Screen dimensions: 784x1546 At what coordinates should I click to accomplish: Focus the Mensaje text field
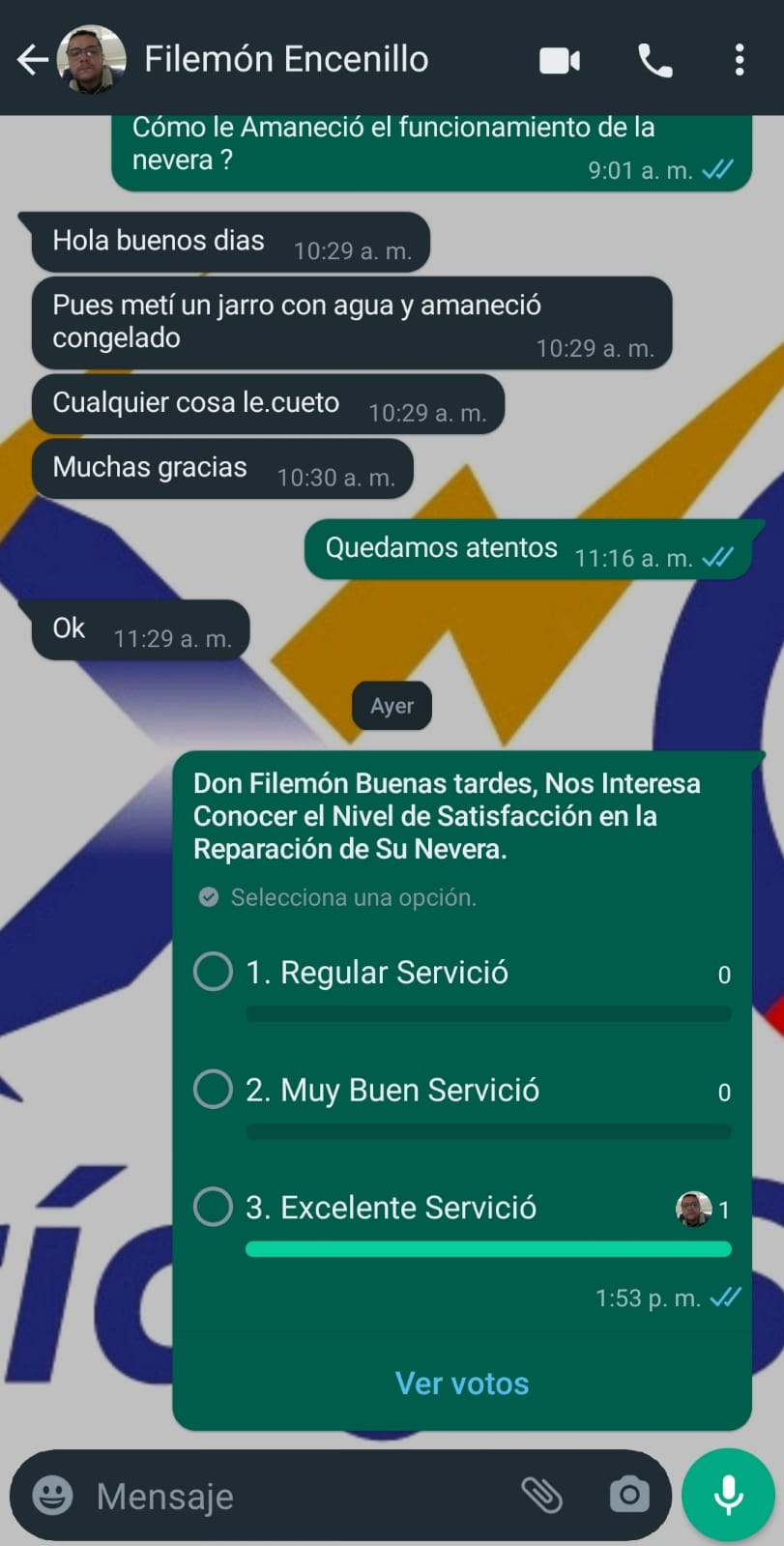click(x=290, y=1496)
